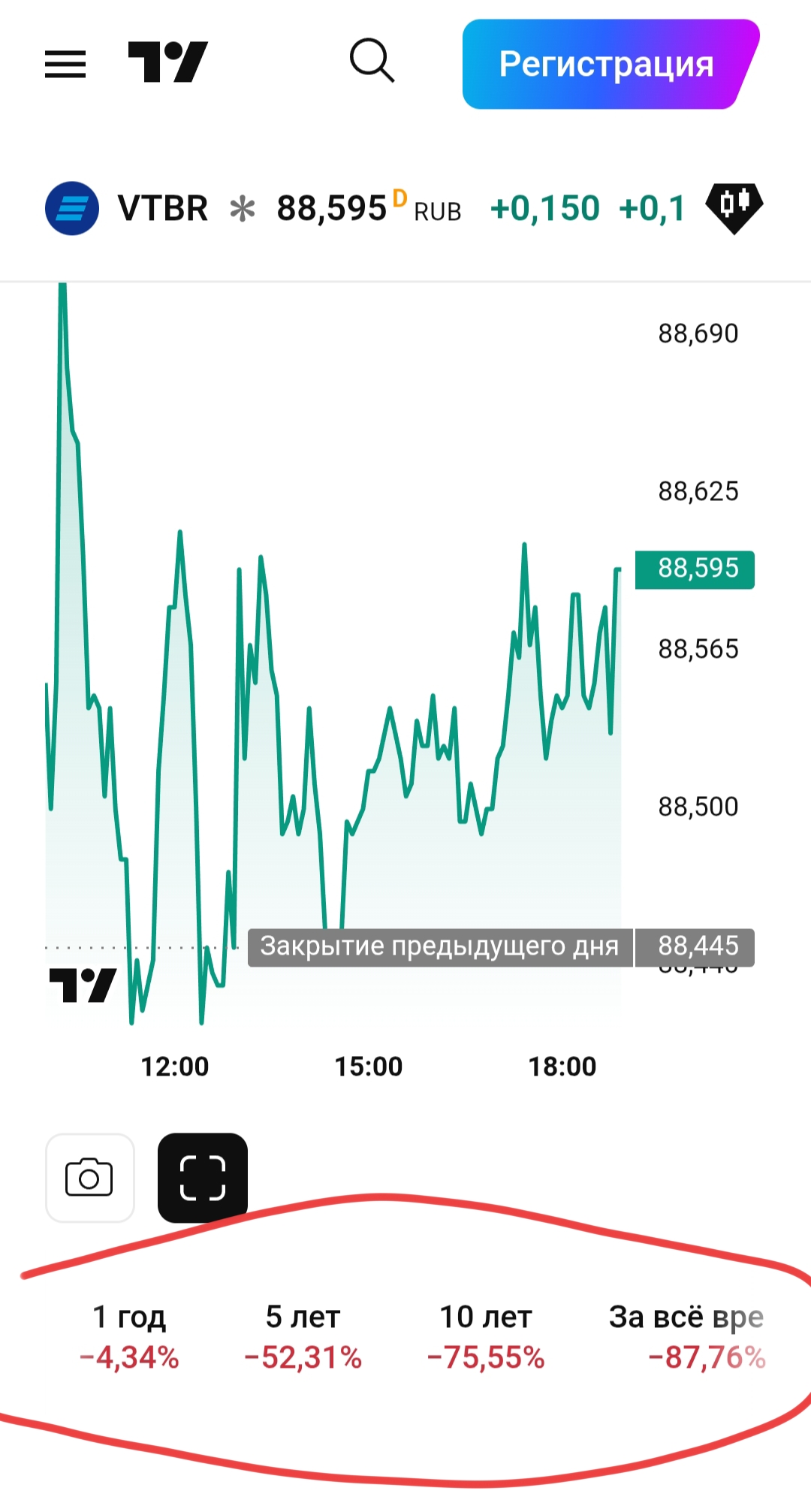
Task: Open the TradingView home logo
Action: [167, 62]
